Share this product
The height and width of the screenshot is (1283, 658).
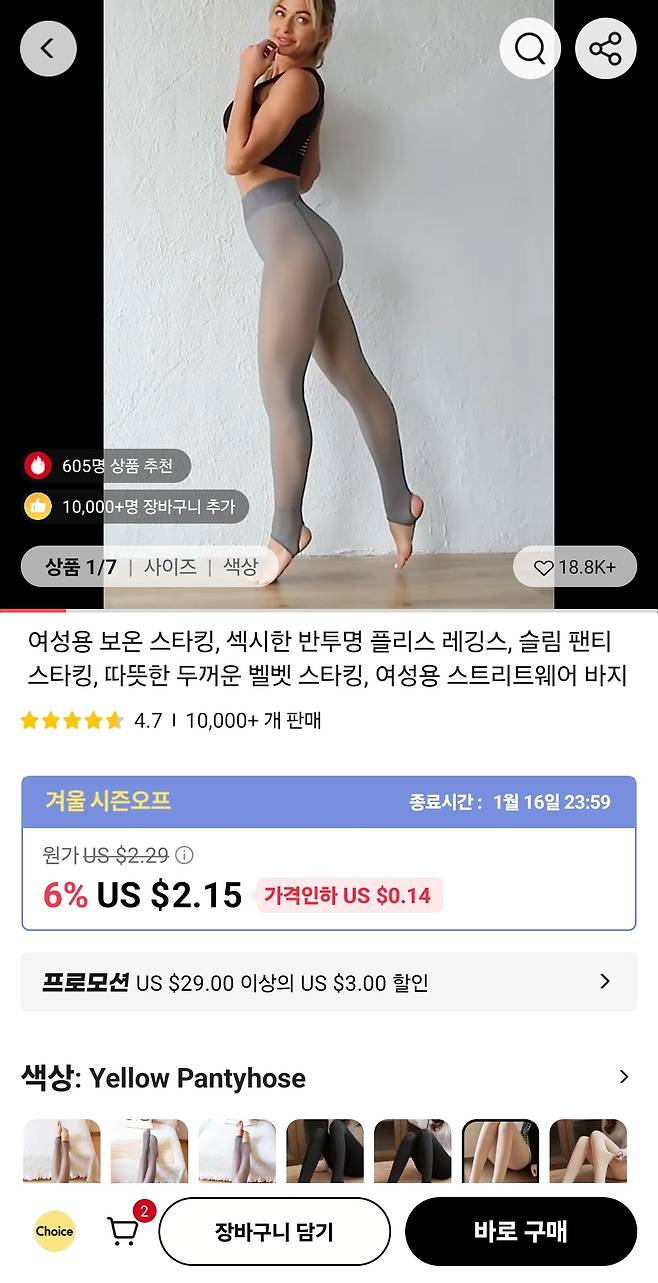coord(605,48)
